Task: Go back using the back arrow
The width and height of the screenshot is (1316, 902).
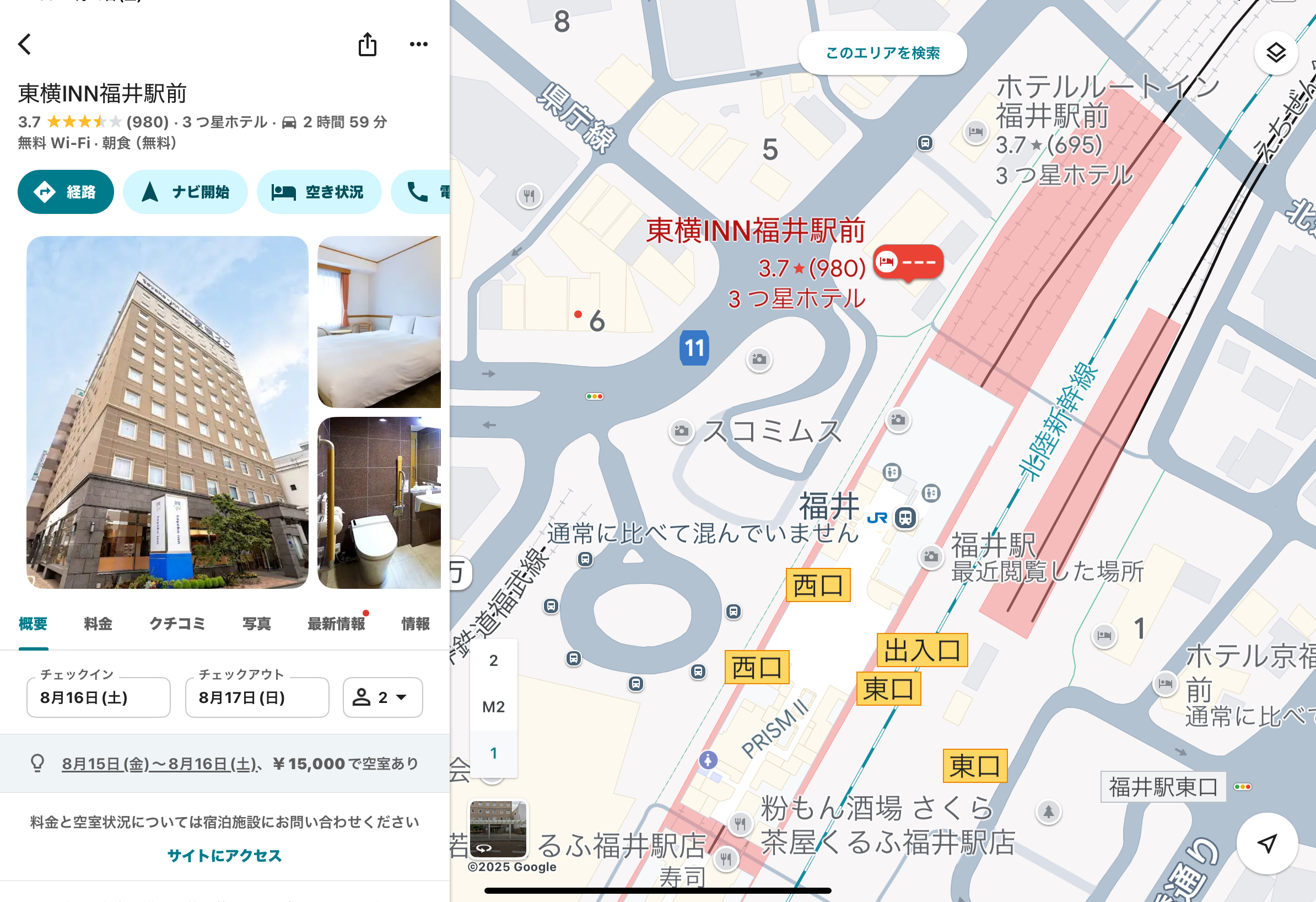Action: (x=25, y=44)
